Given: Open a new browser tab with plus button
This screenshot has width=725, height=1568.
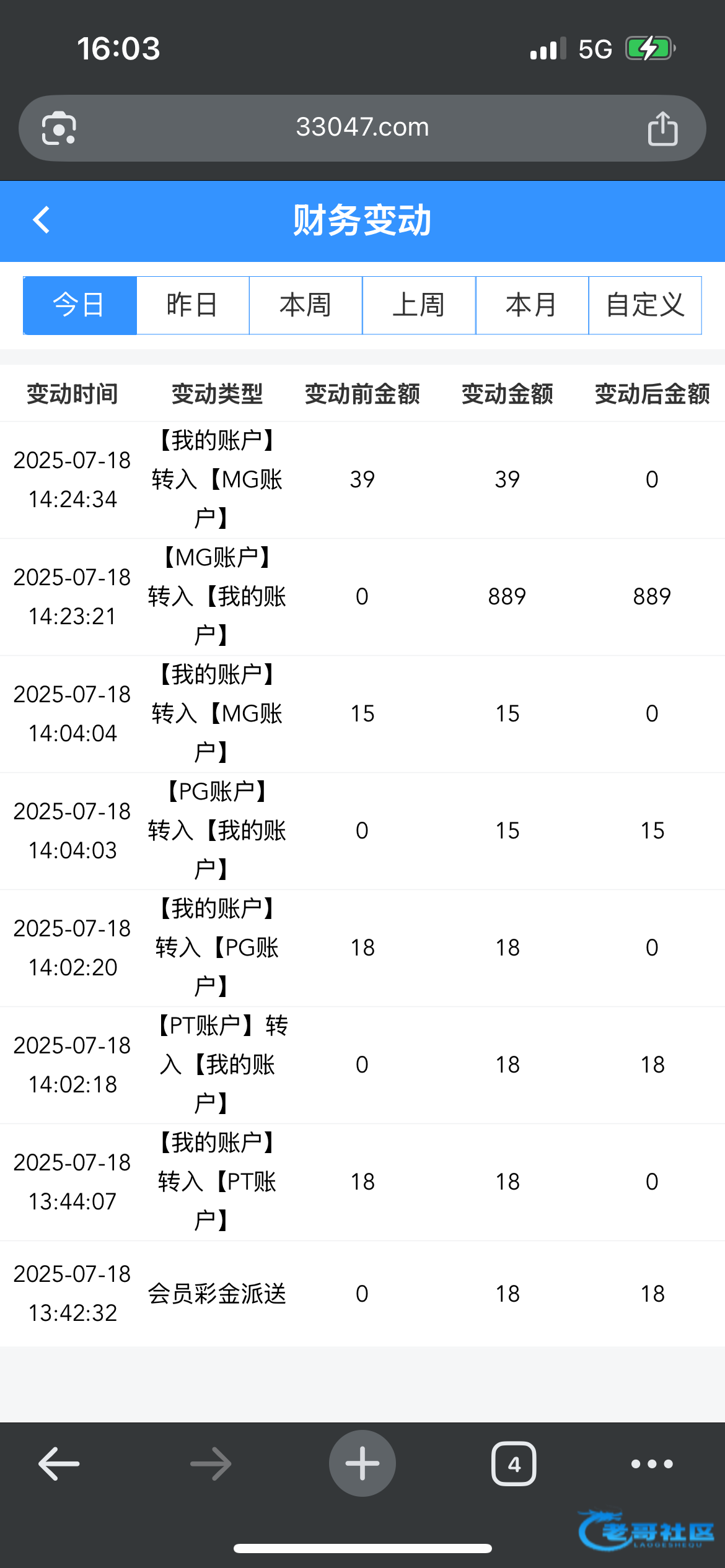Looking at the screenshot, I should 362,1463.
